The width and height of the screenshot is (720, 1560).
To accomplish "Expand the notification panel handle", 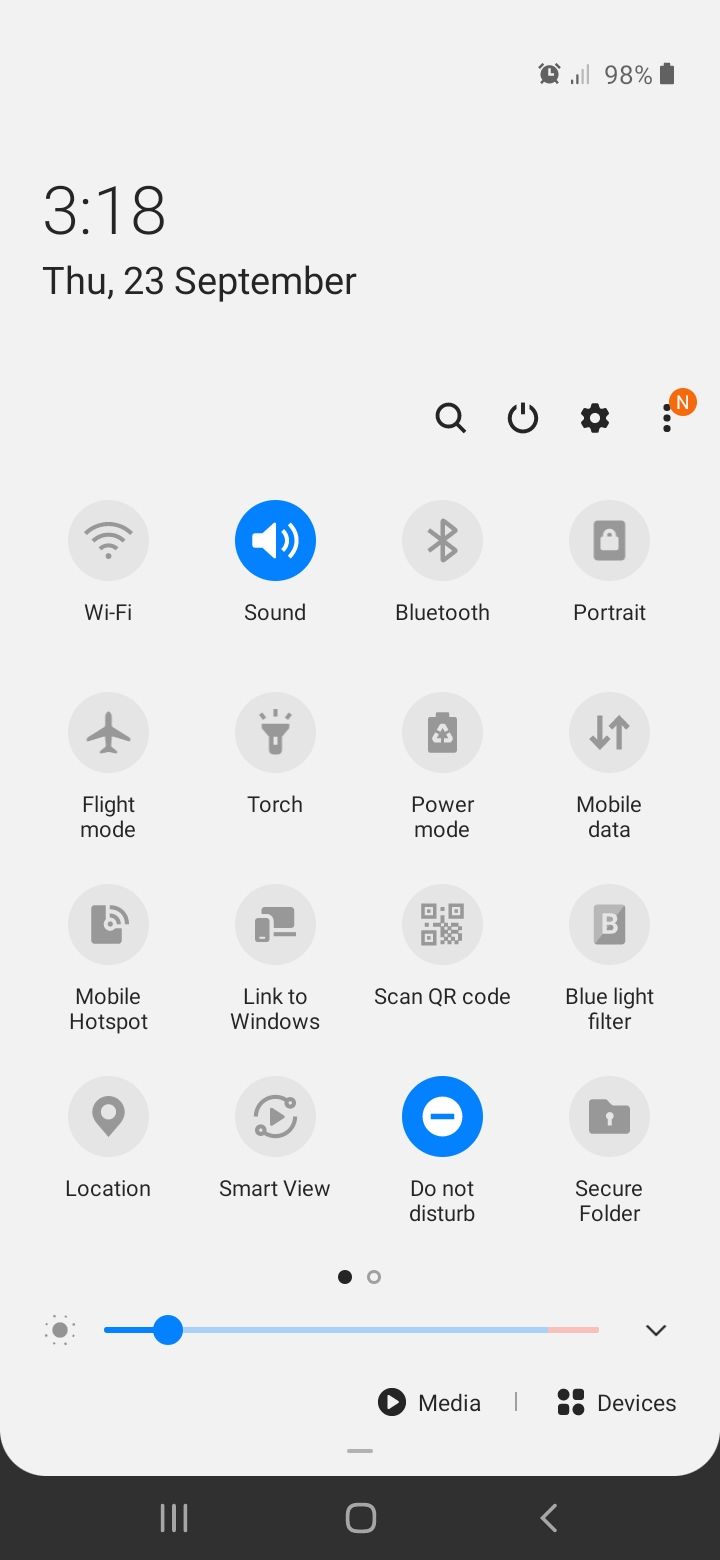I will point(360,1450).
